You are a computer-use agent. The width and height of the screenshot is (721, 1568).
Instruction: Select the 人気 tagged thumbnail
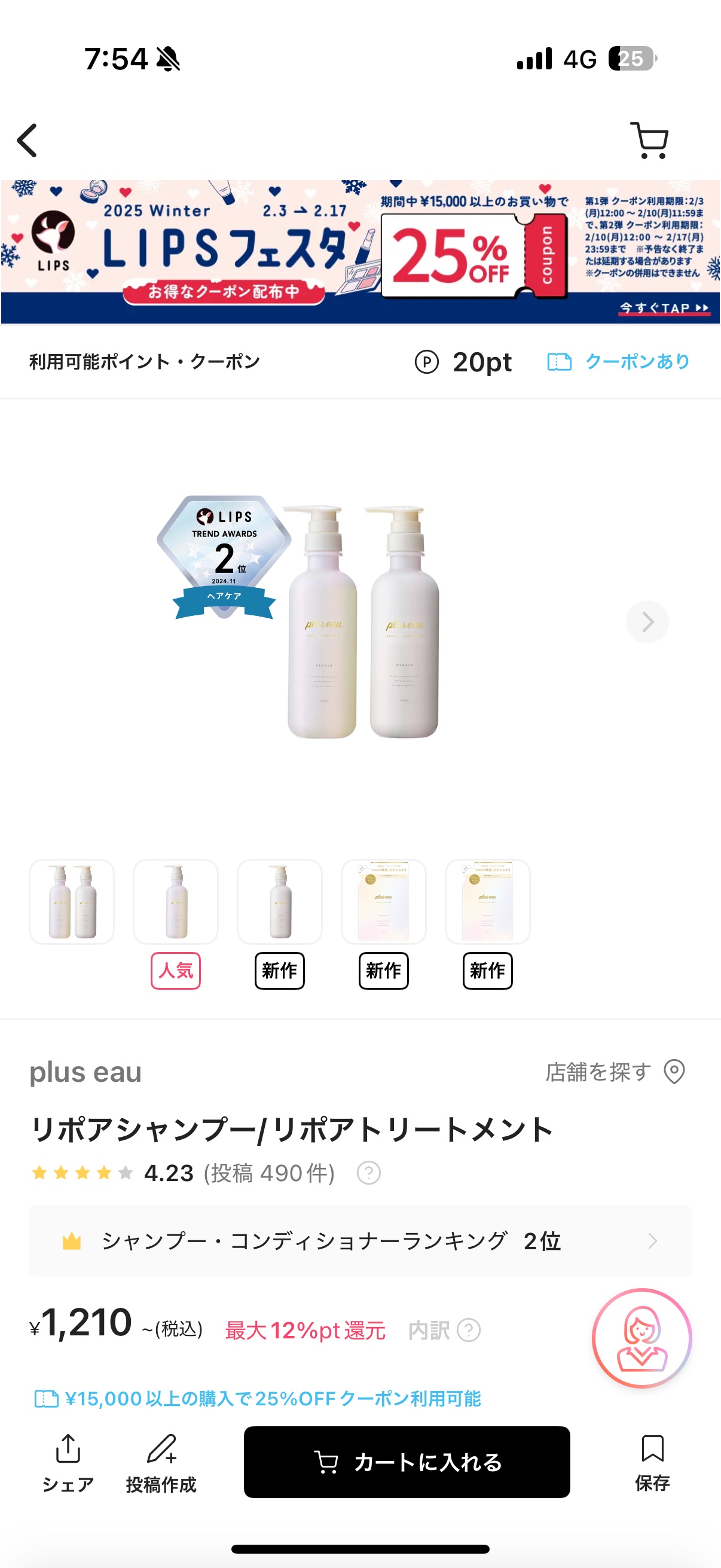175,901
